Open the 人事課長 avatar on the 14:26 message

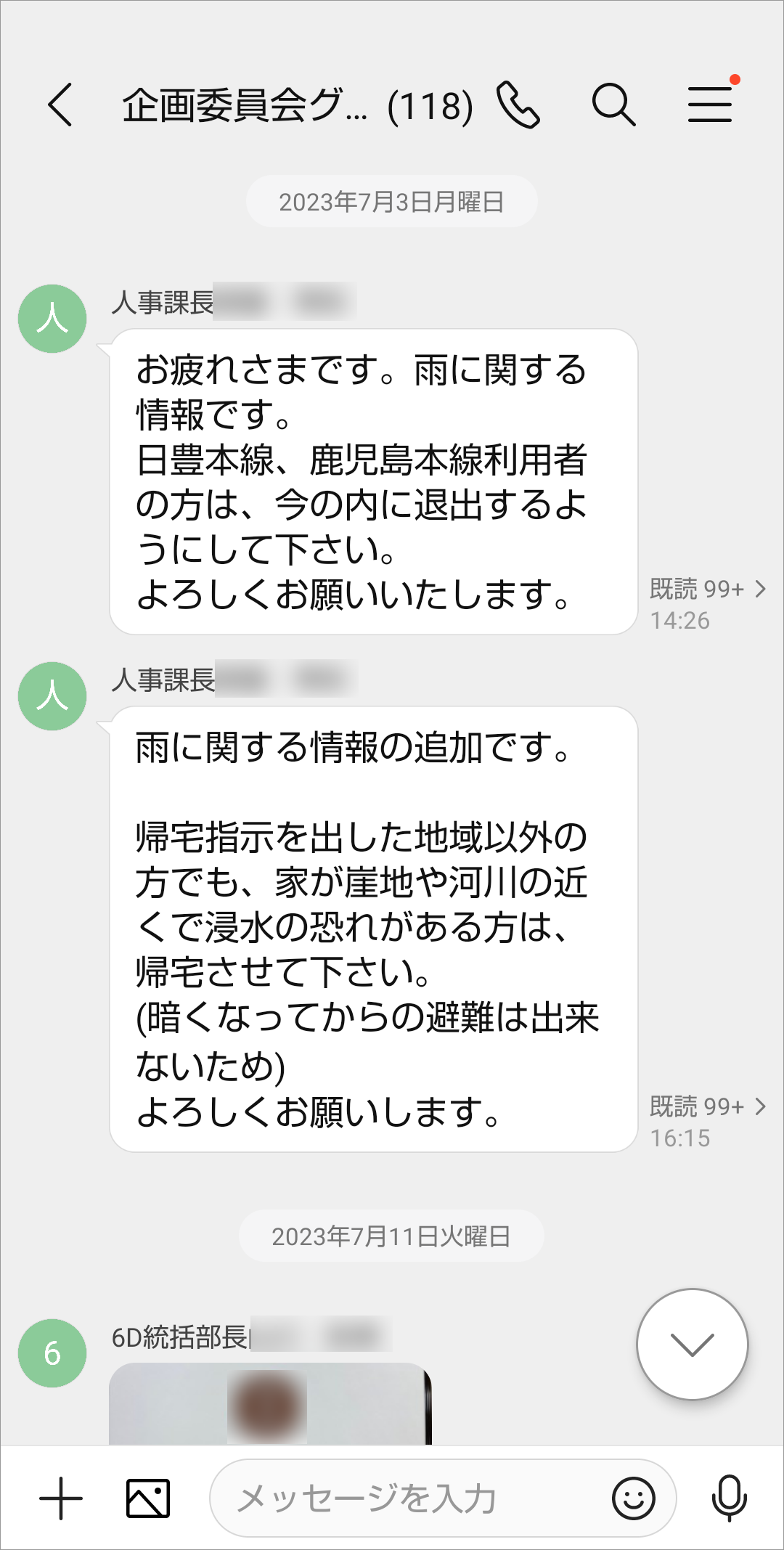(52, 319)
